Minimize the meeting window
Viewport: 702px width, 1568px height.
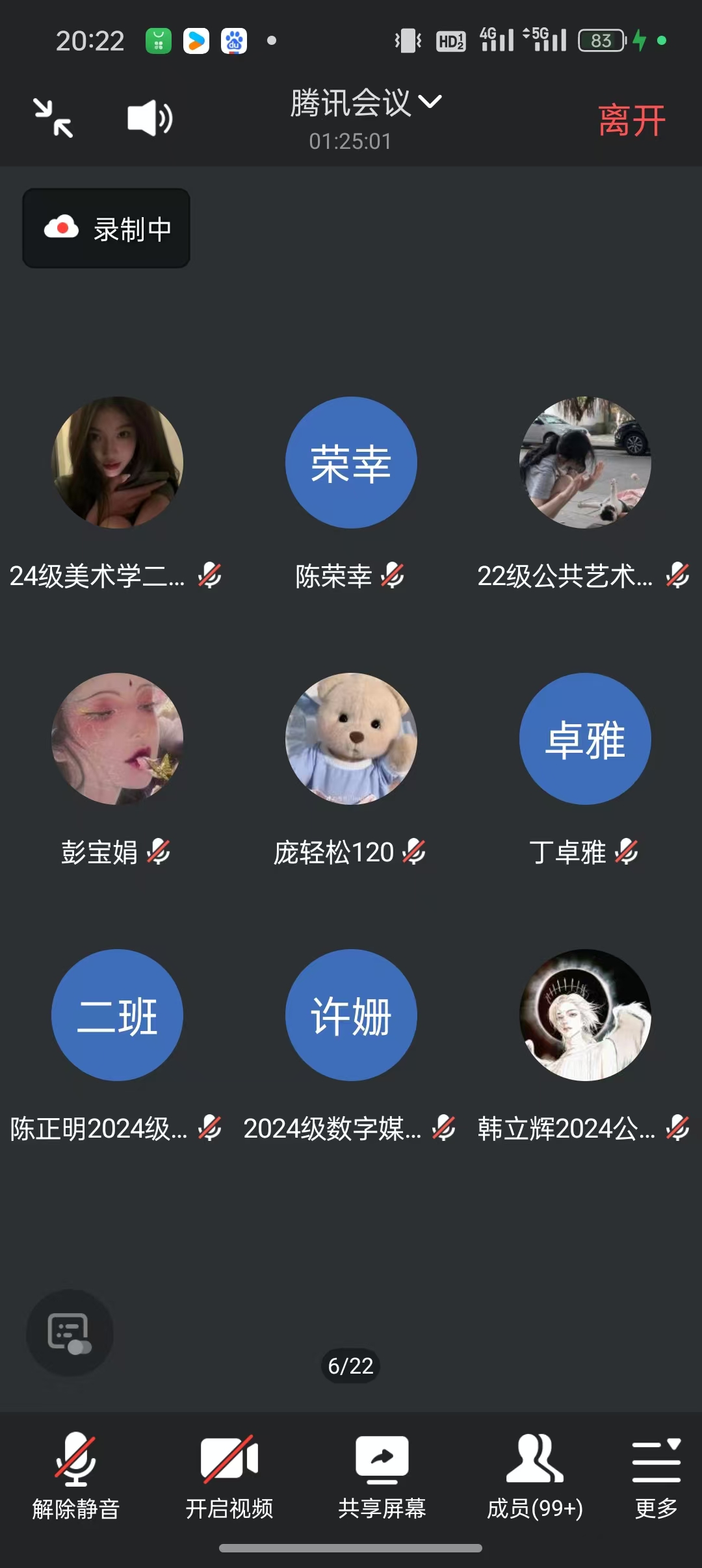(53, 118)
